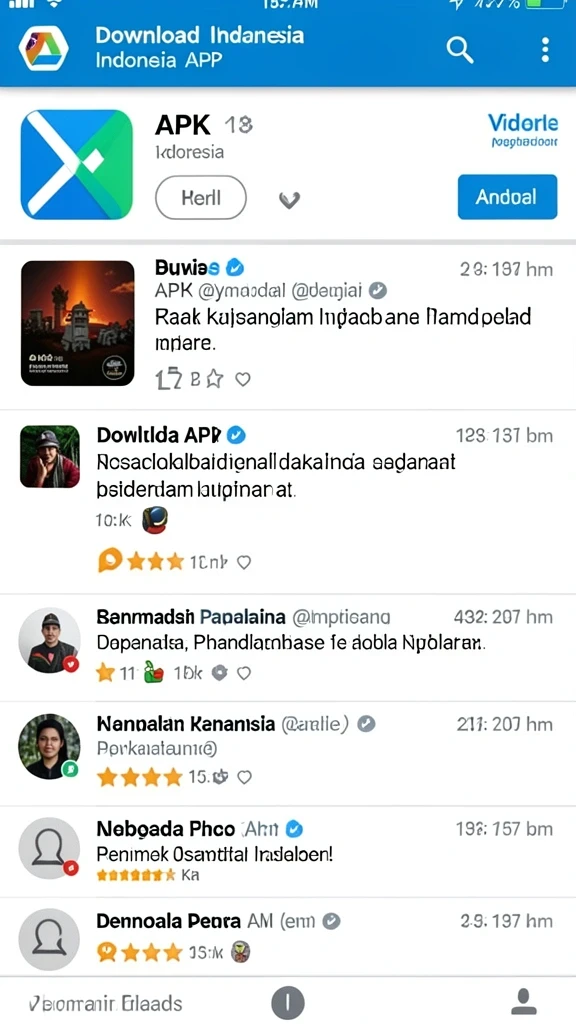The width and height of the screenshot is (576, 1024).
Task: Open the Dennoala Penra review
Action: tap(288, 937)
